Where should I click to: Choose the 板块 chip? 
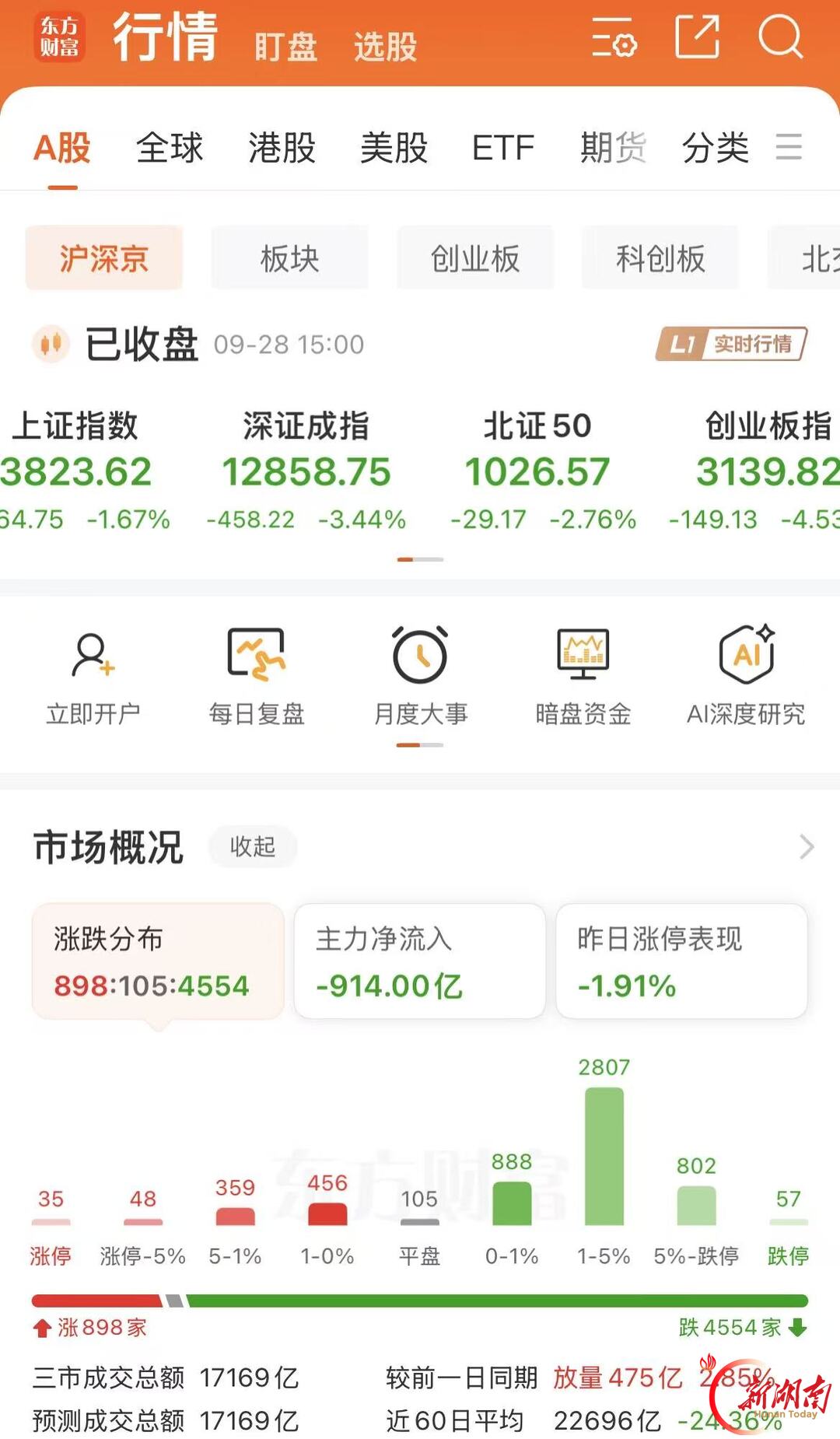(289, 258)
